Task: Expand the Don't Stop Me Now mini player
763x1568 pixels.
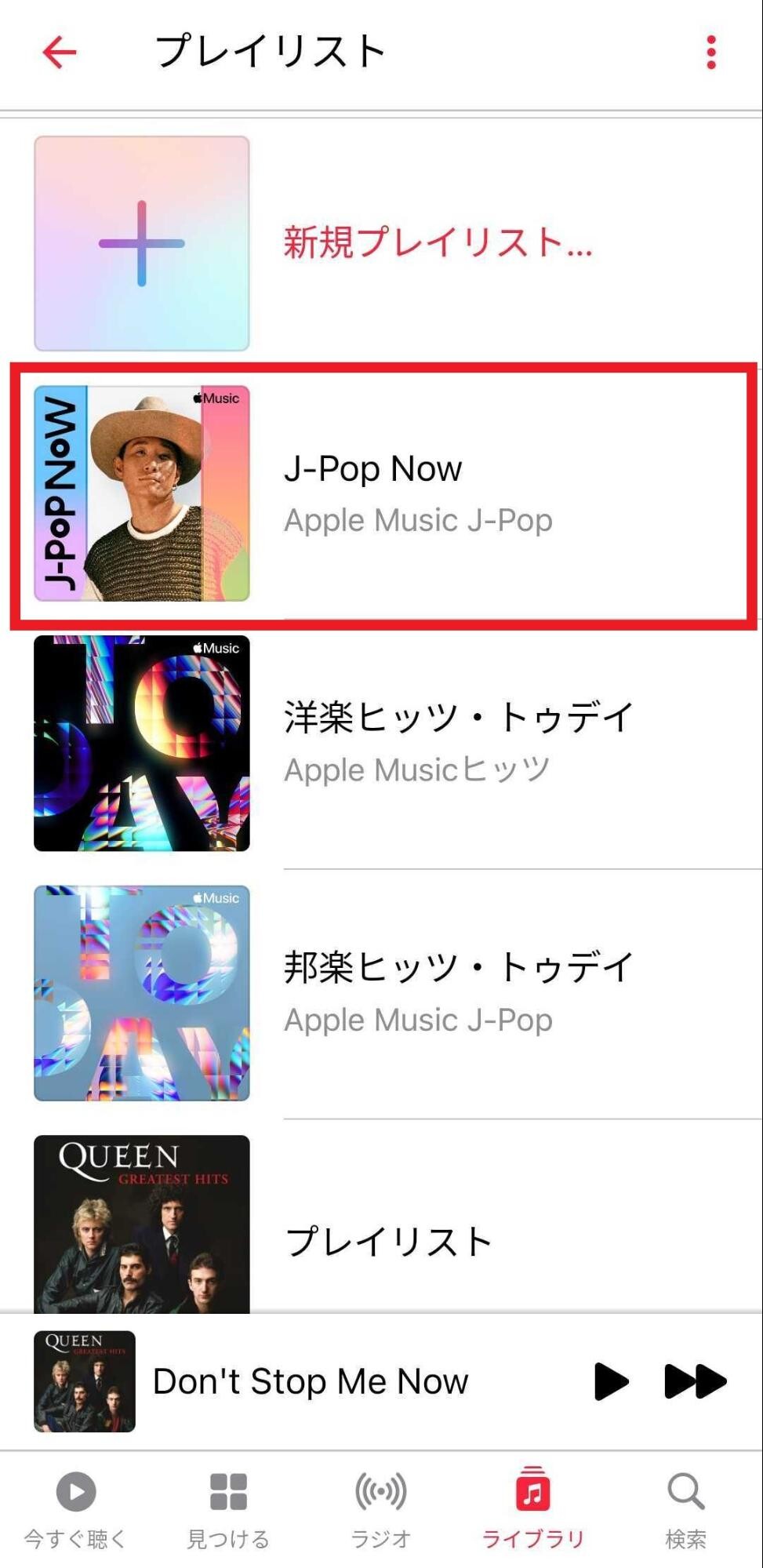Action: pyautogui.click(x=311, y=1381)
